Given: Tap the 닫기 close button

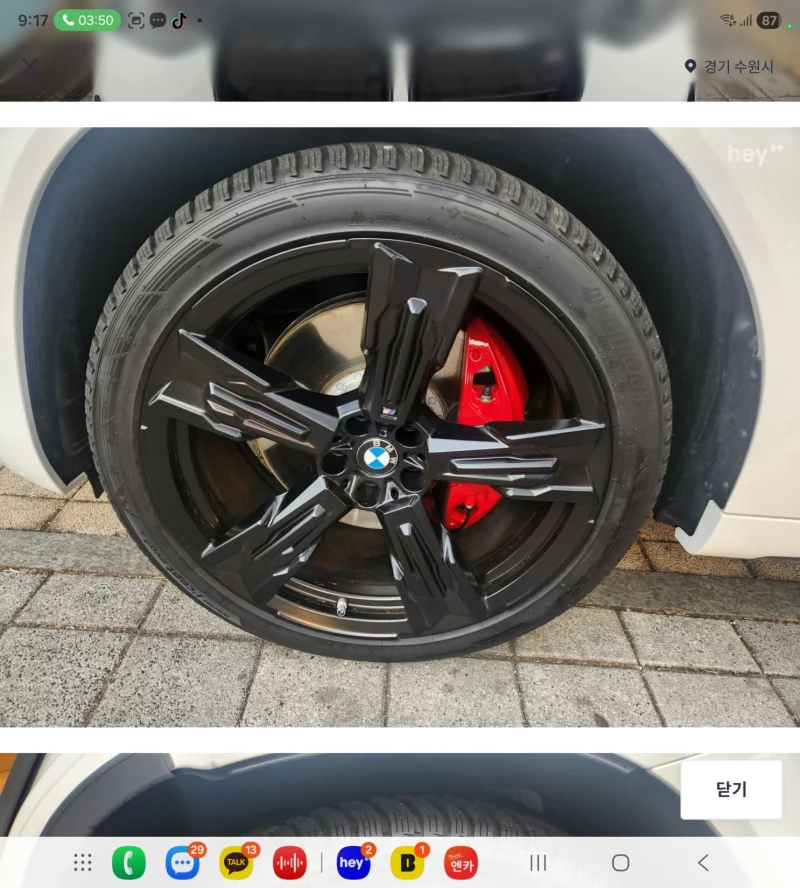Looking at the screenshot, I should [733, 790].
